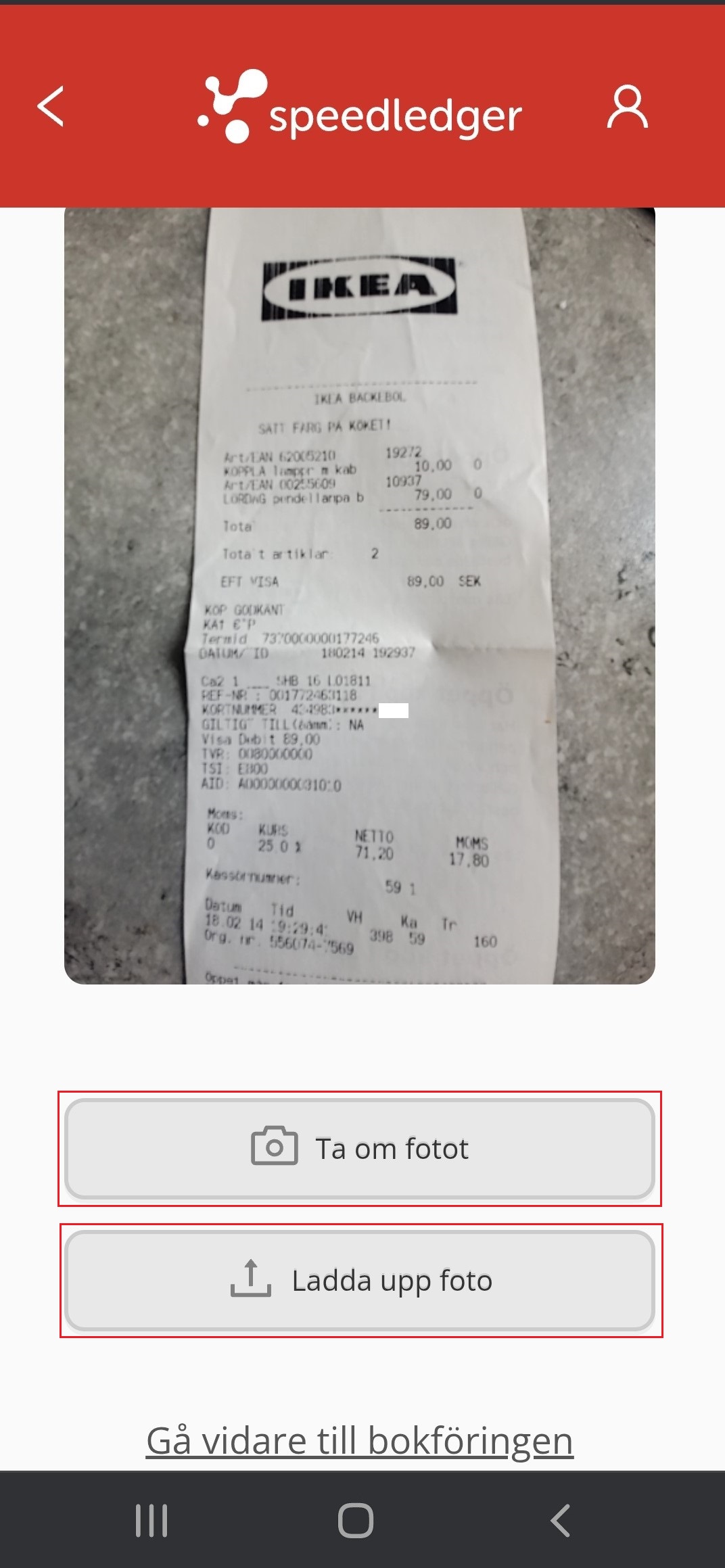Viewport: 725px width, 1568px height.
Task: Open the recent apps view
Action: [x=151, y=1521]
